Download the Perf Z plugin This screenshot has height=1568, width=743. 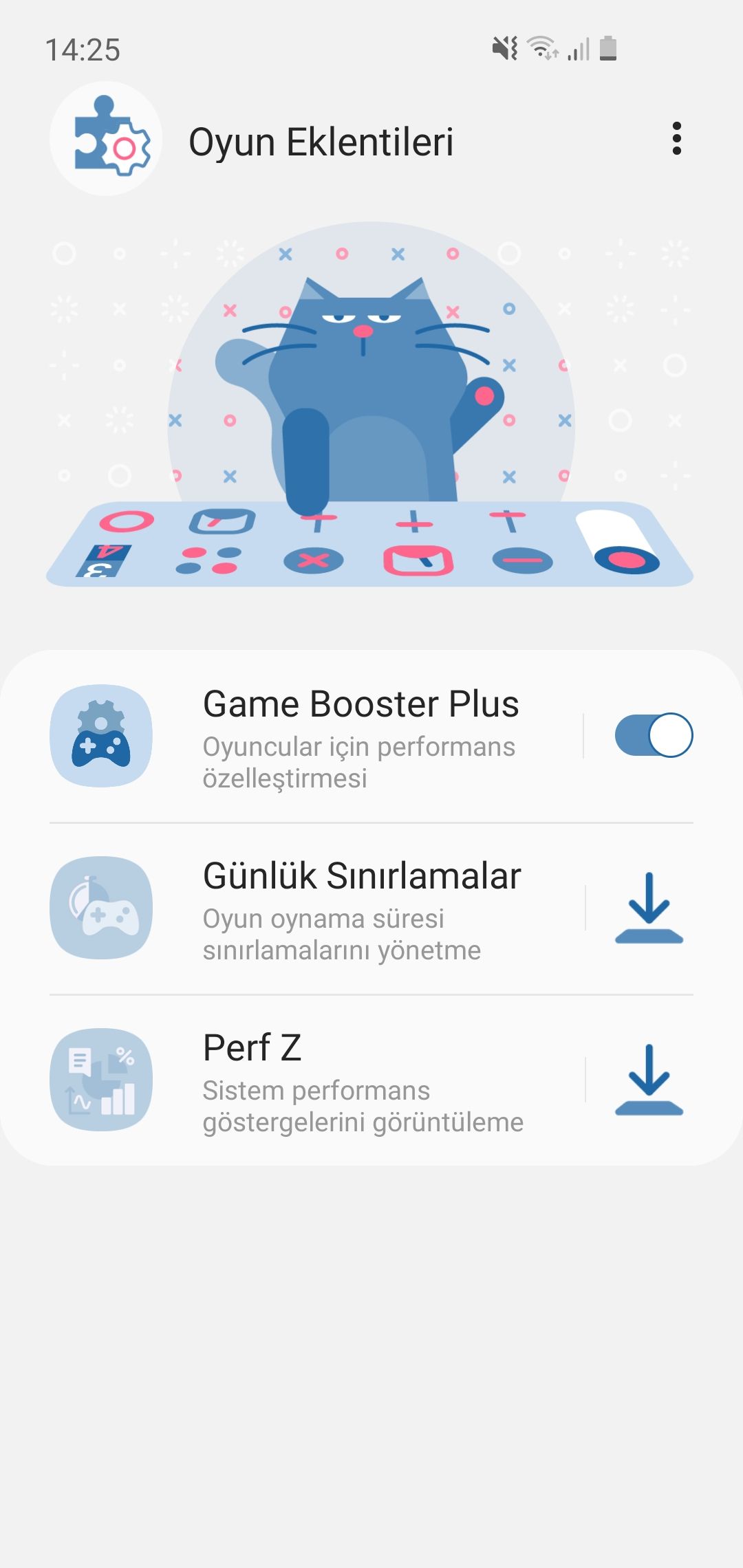649,1080
